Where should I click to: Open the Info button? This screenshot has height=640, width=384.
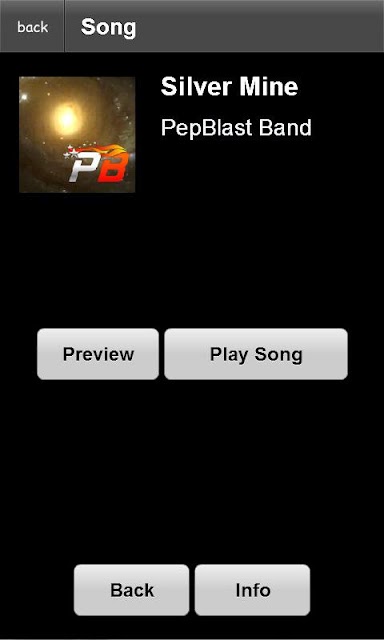pos(252,590)
